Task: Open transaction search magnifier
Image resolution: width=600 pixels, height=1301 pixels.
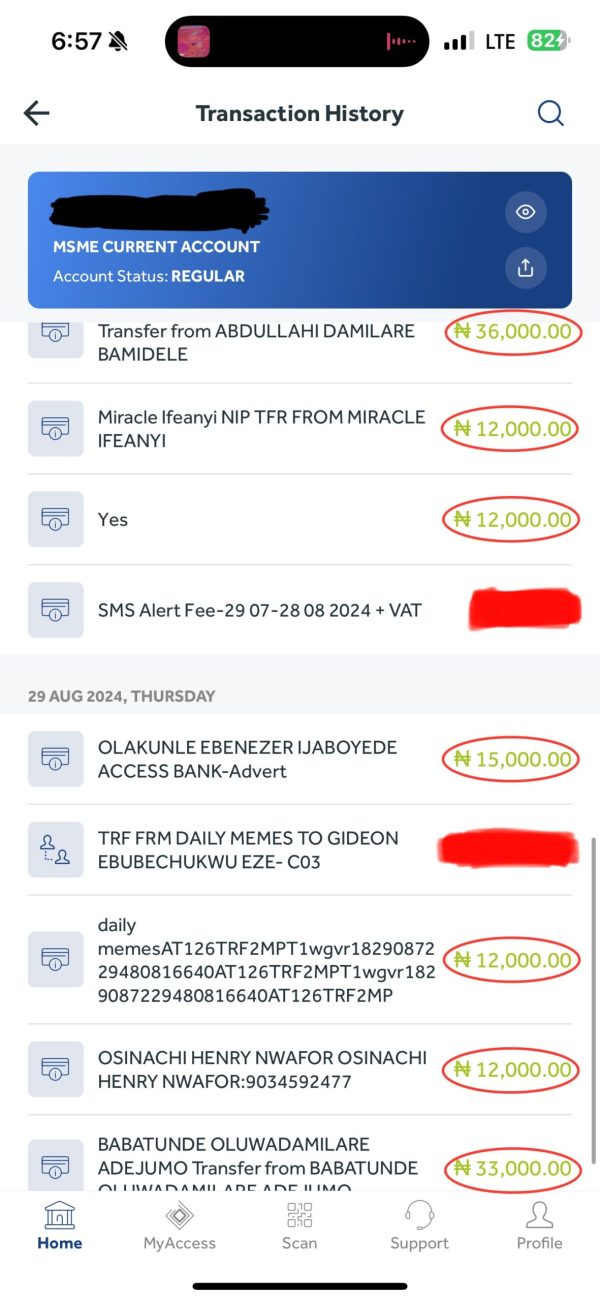Action: [551, 113]
